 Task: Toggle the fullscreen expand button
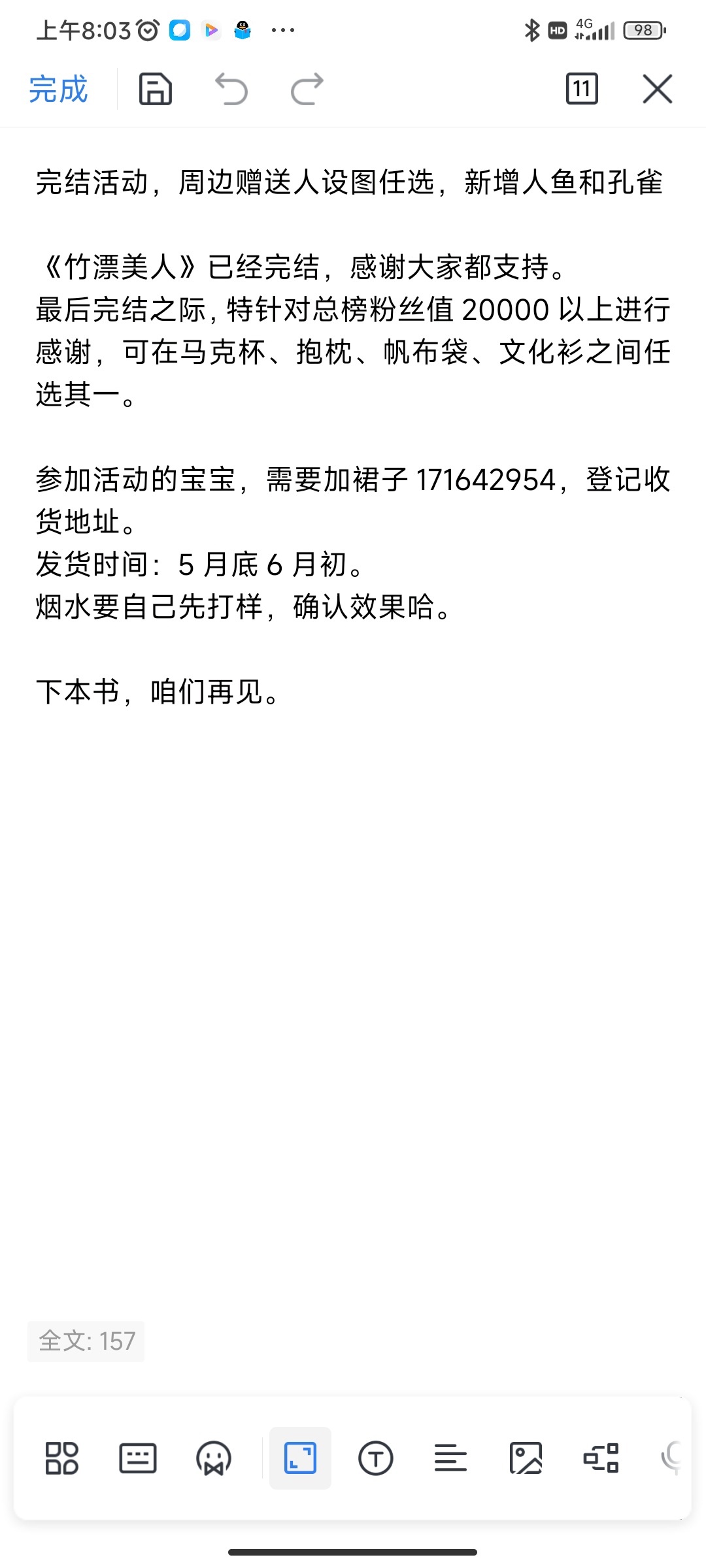300,1458
